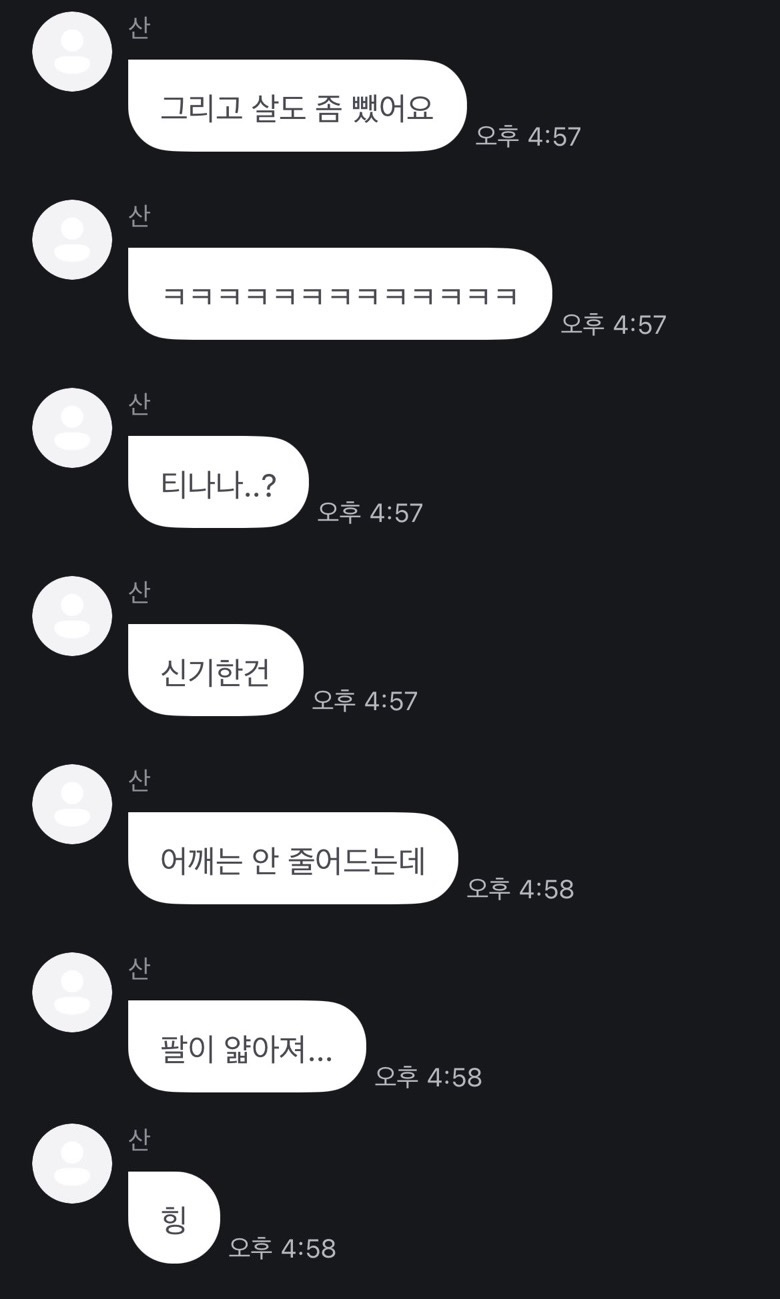This screenshot has height=1299, width=780.
Task: Select the profile picture beside the '힝' message
Action: (x=71, y=1165)
